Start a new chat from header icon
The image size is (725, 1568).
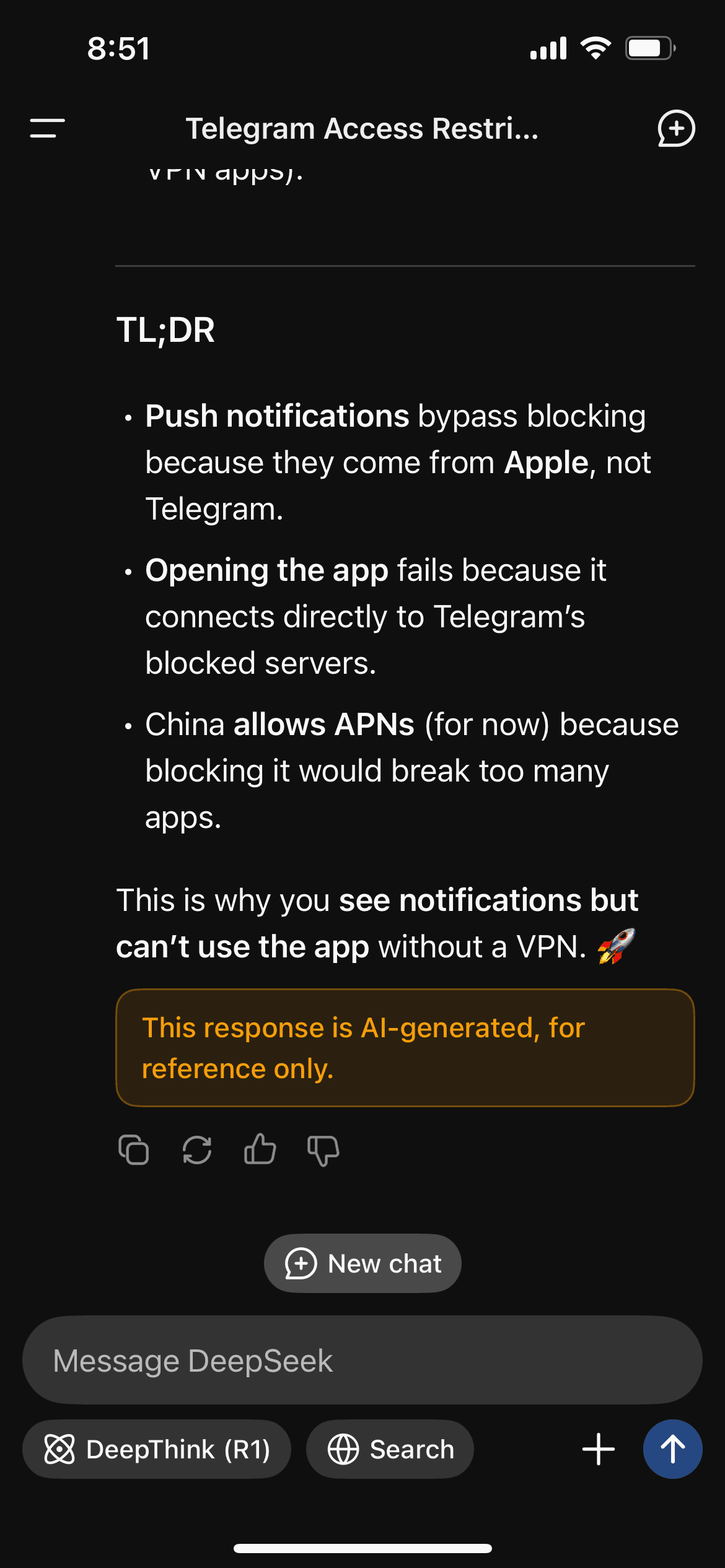click(675, 128)
